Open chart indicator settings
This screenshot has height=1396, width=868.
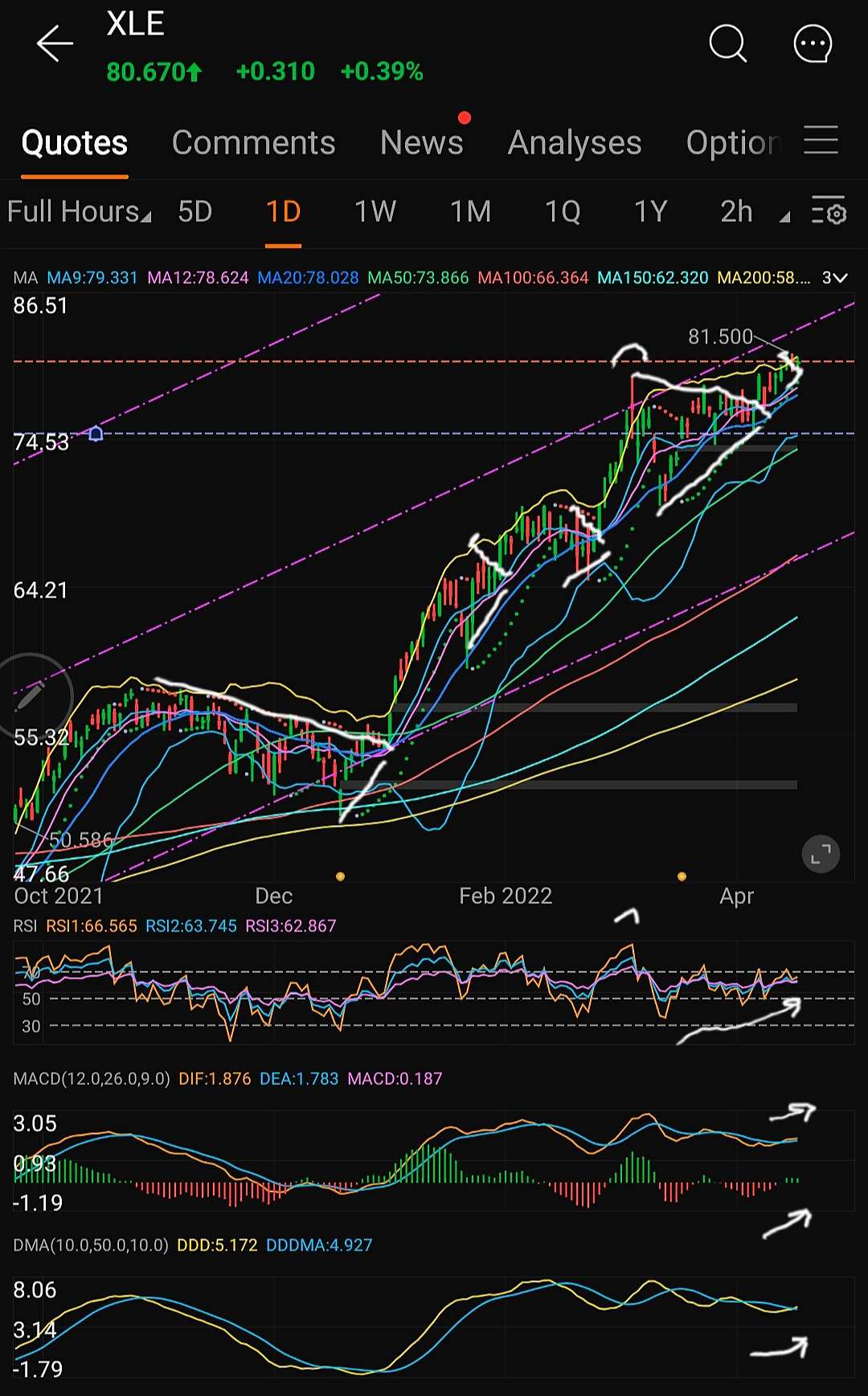coord(829,211)
